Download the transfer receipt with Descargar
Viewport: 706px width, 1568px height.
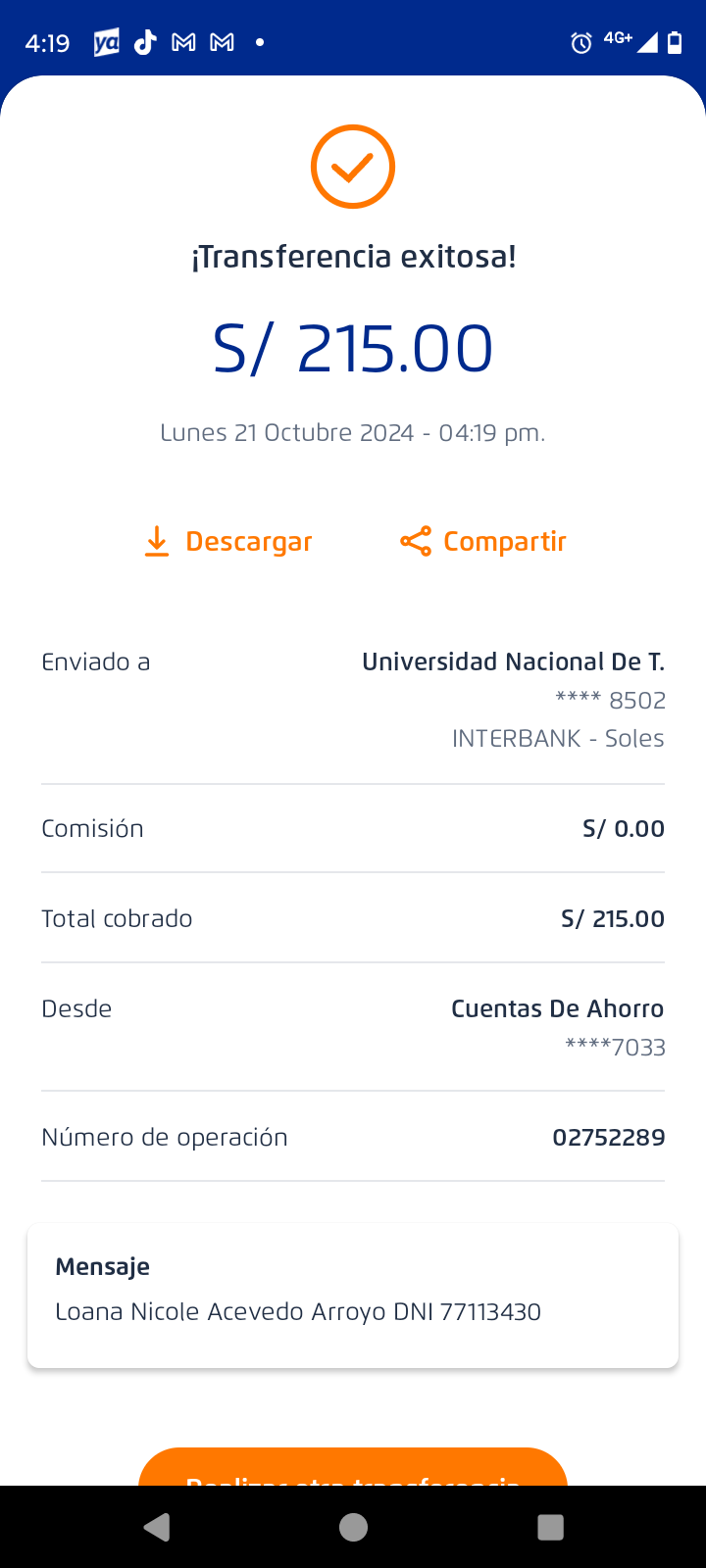click(228, 542)
